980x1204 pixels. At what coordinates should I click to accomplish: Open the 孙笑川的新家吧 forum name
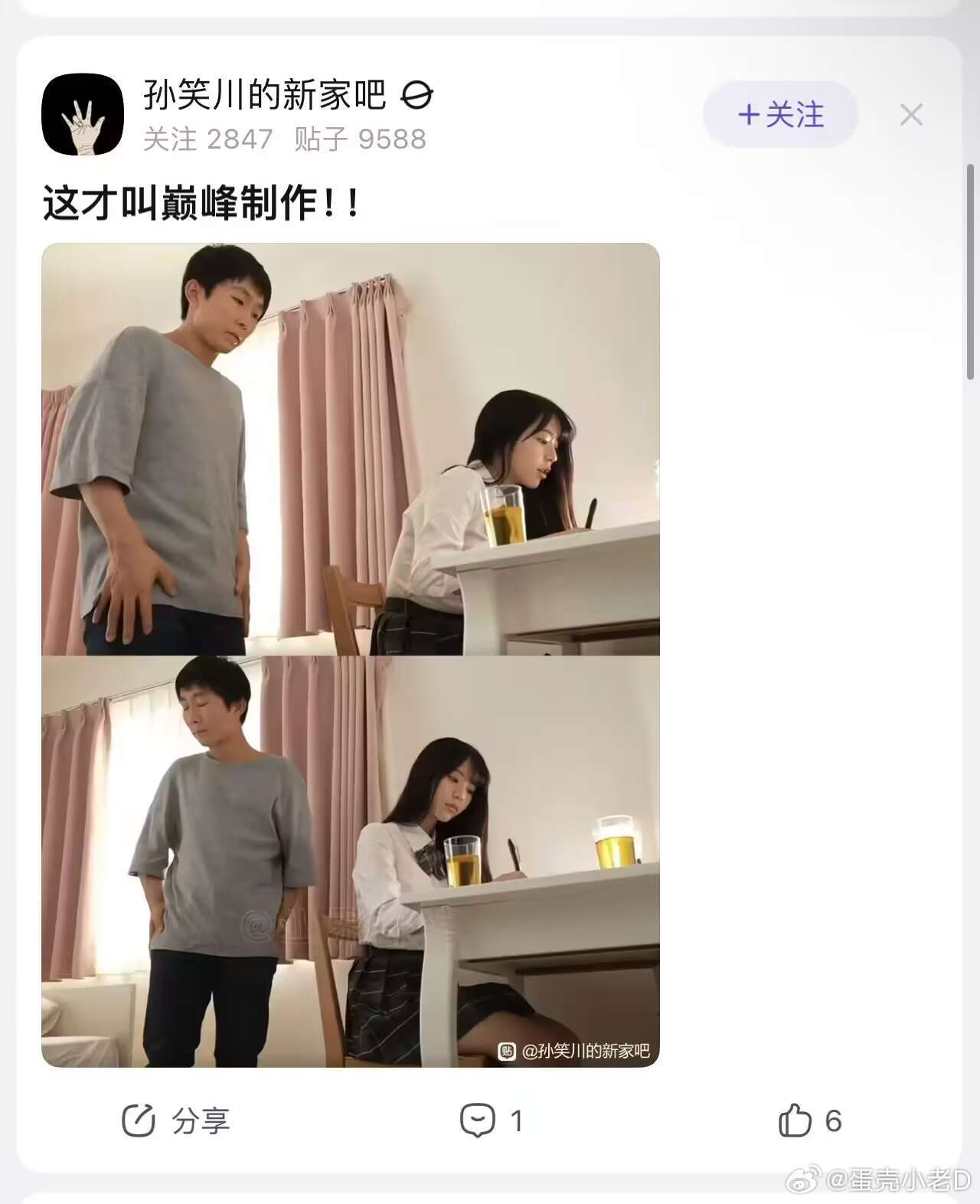click(x=265, y=95)
